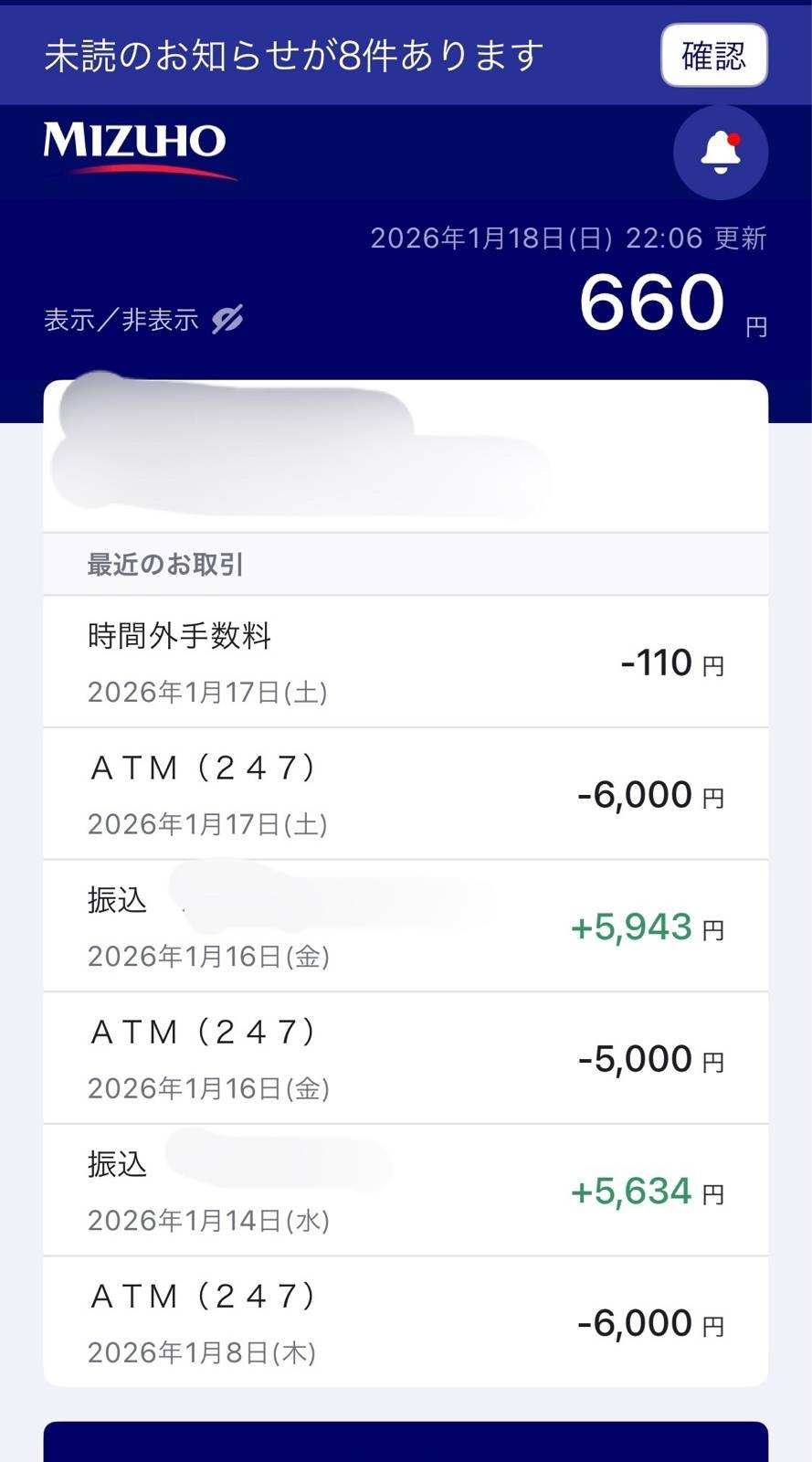This screenshot has width=812, height=1462.
Task: Open the notifications bell
Action: coord(720,152)
